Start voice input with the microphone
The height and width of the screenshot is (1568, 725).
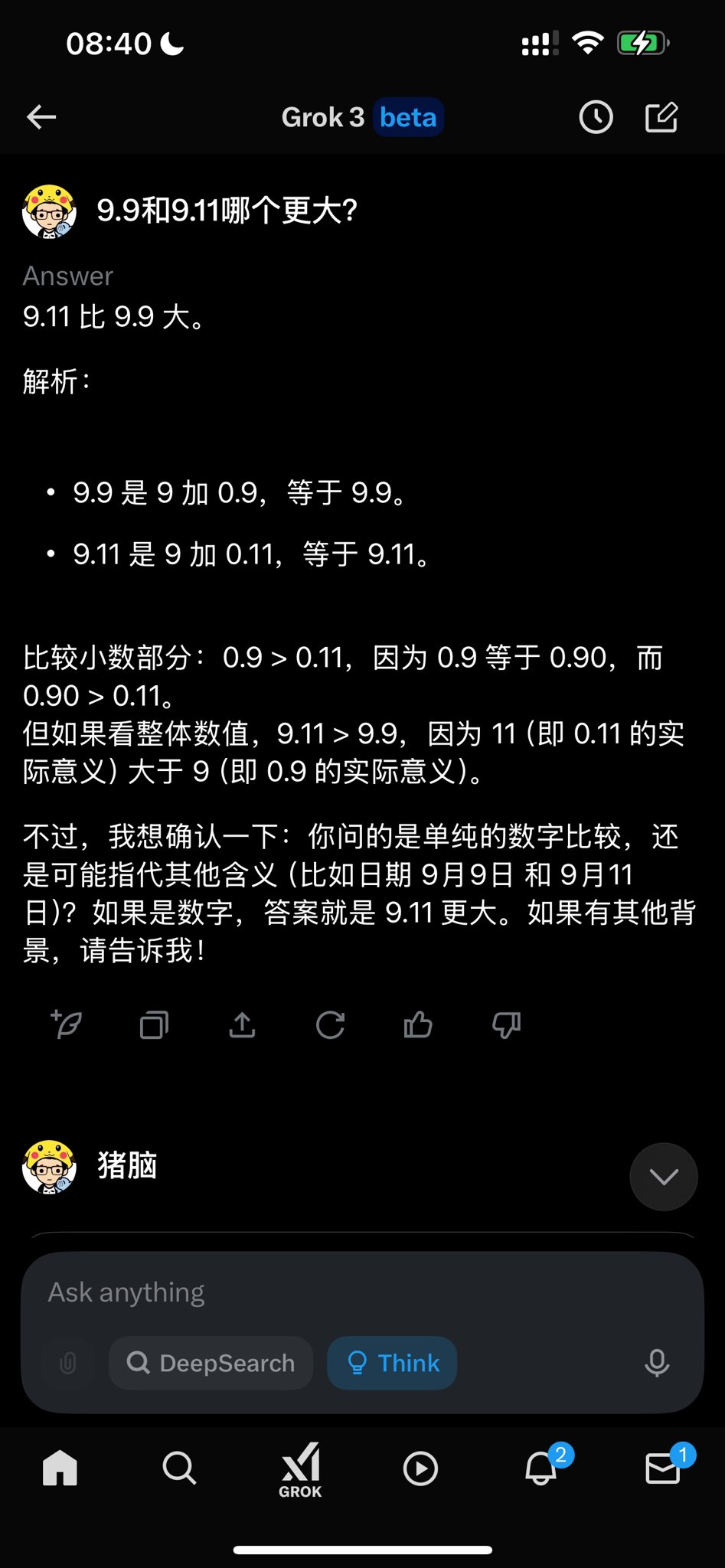(656, 1363)
